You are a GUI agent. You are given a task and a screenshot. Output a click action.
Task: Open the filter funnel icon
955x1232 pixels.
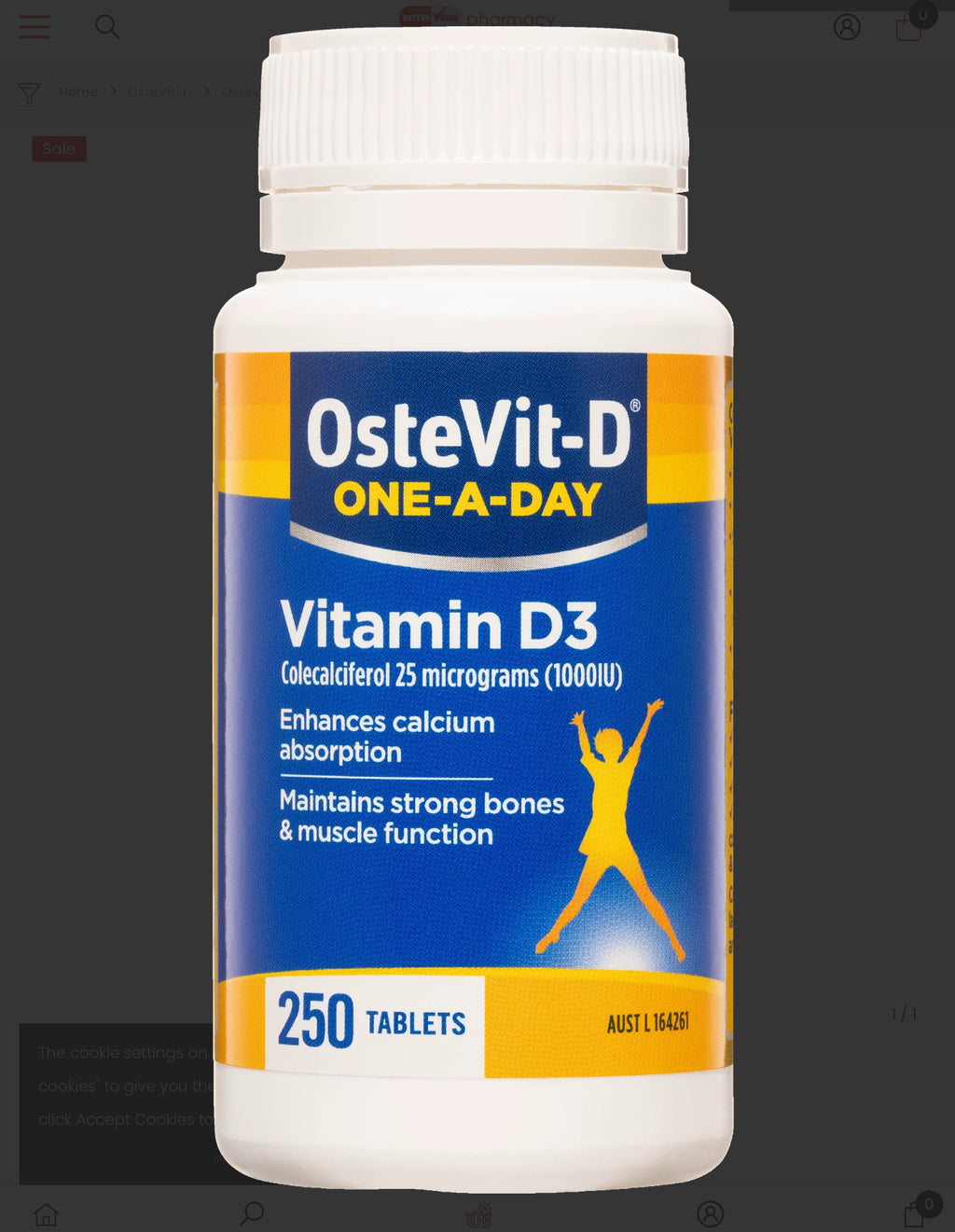(29, 92)
